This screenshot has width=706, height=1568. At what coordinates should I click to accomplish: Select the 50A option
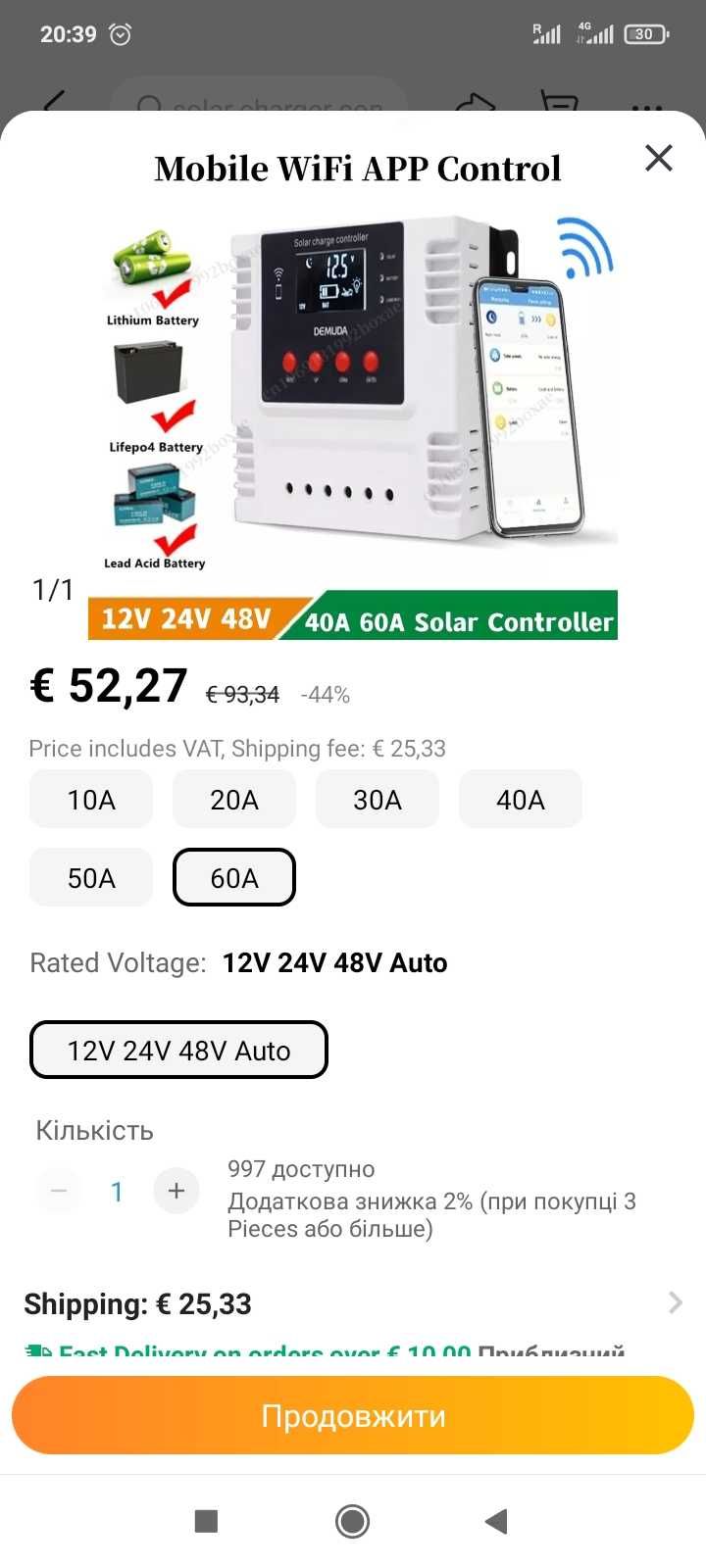point(91,877)
